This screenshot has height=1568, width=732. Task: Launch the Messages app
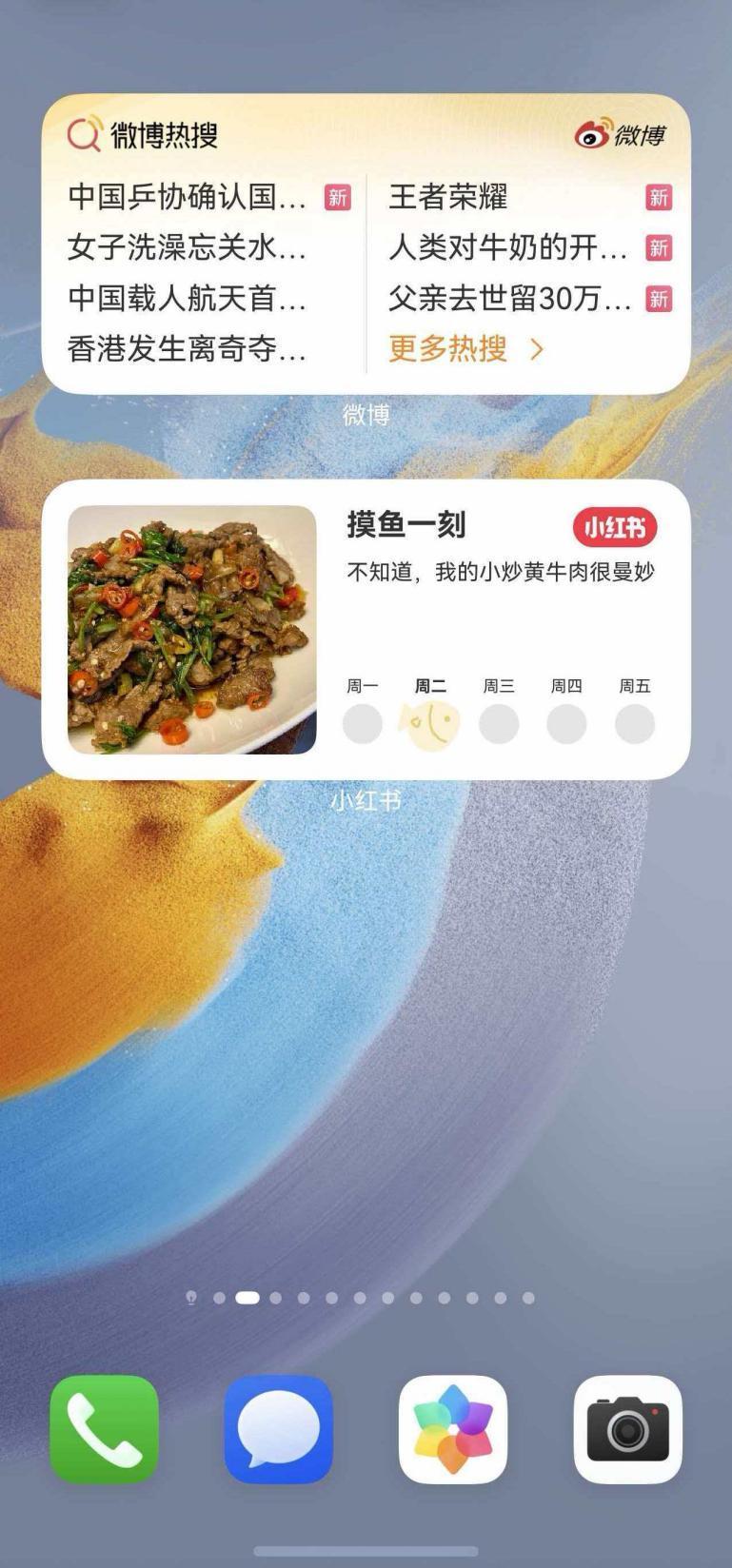[x=278, y=1428]
